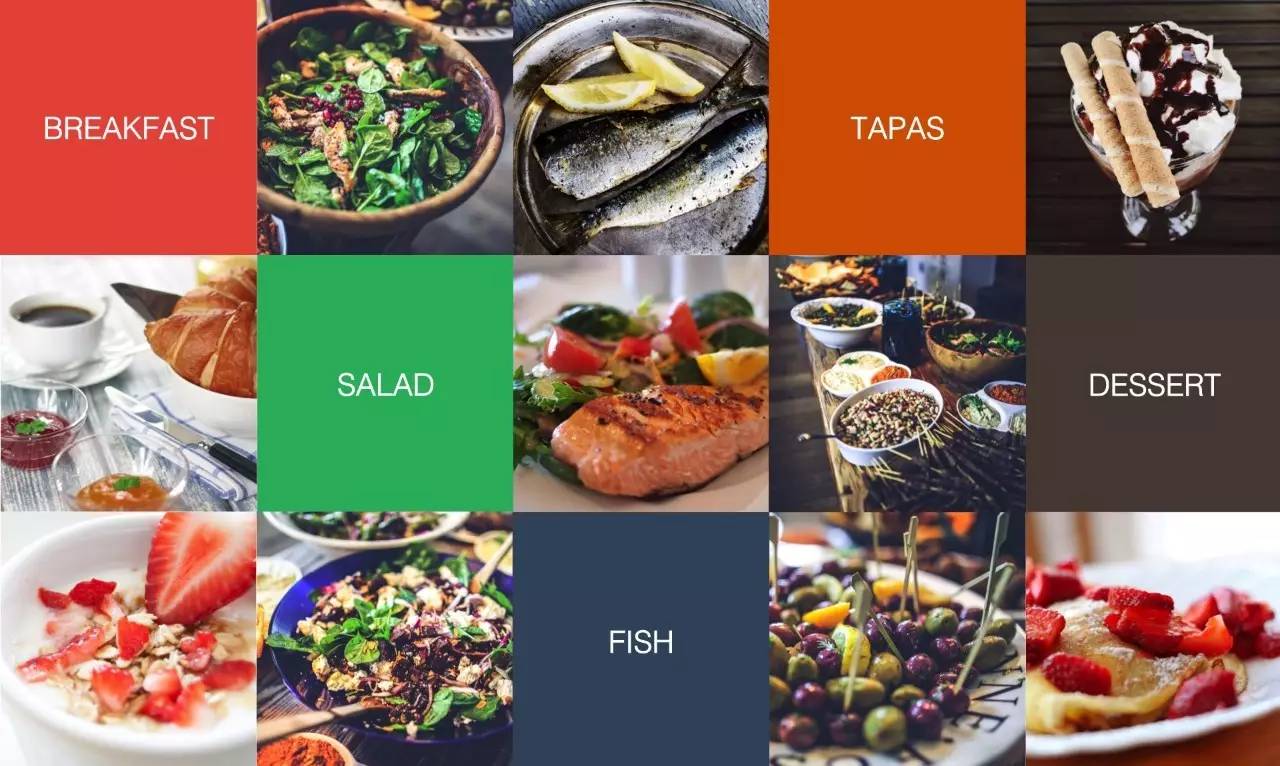Screen dimensions: 1280x766
Task: Go to the Fish menu
Action: coord(641,641)
